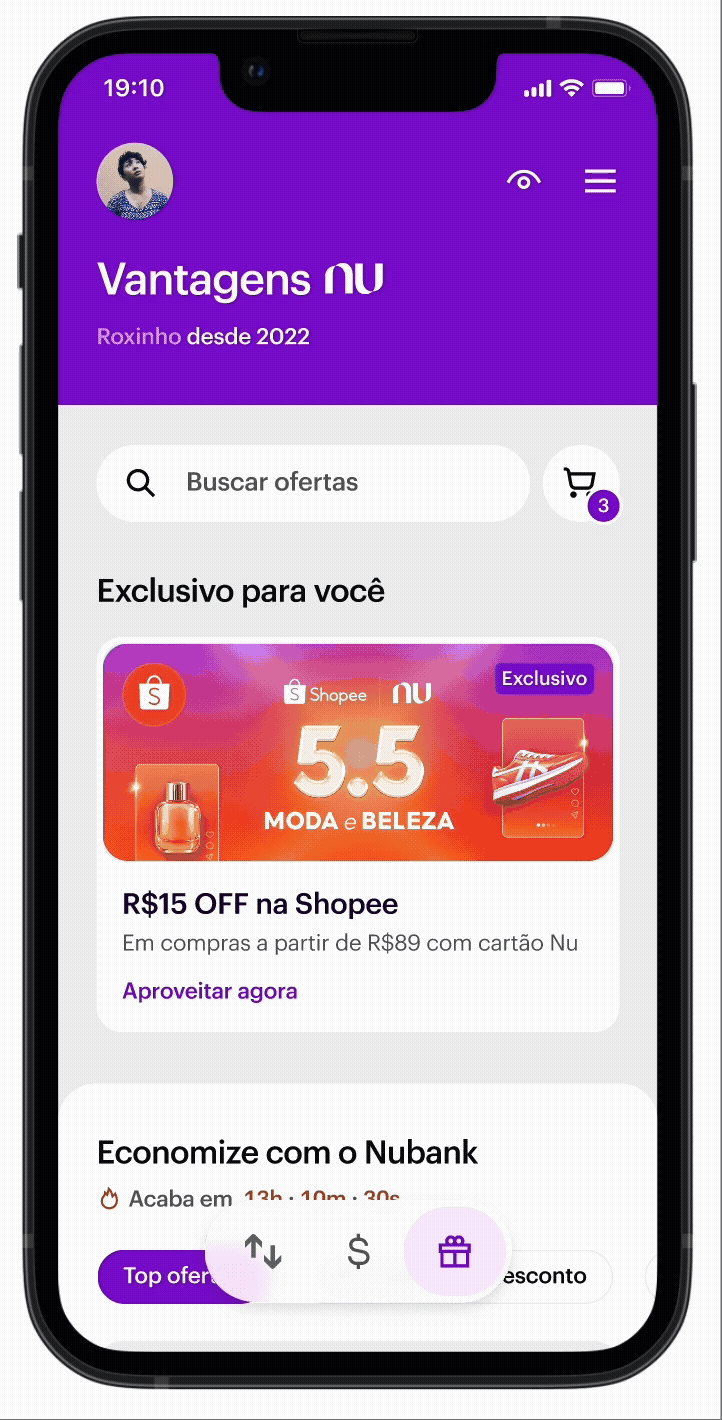Switch to the dollar sign money tab
The height and width of the screenshot is (1420, 722).
pyautogui.click(x=358, y=1251)
